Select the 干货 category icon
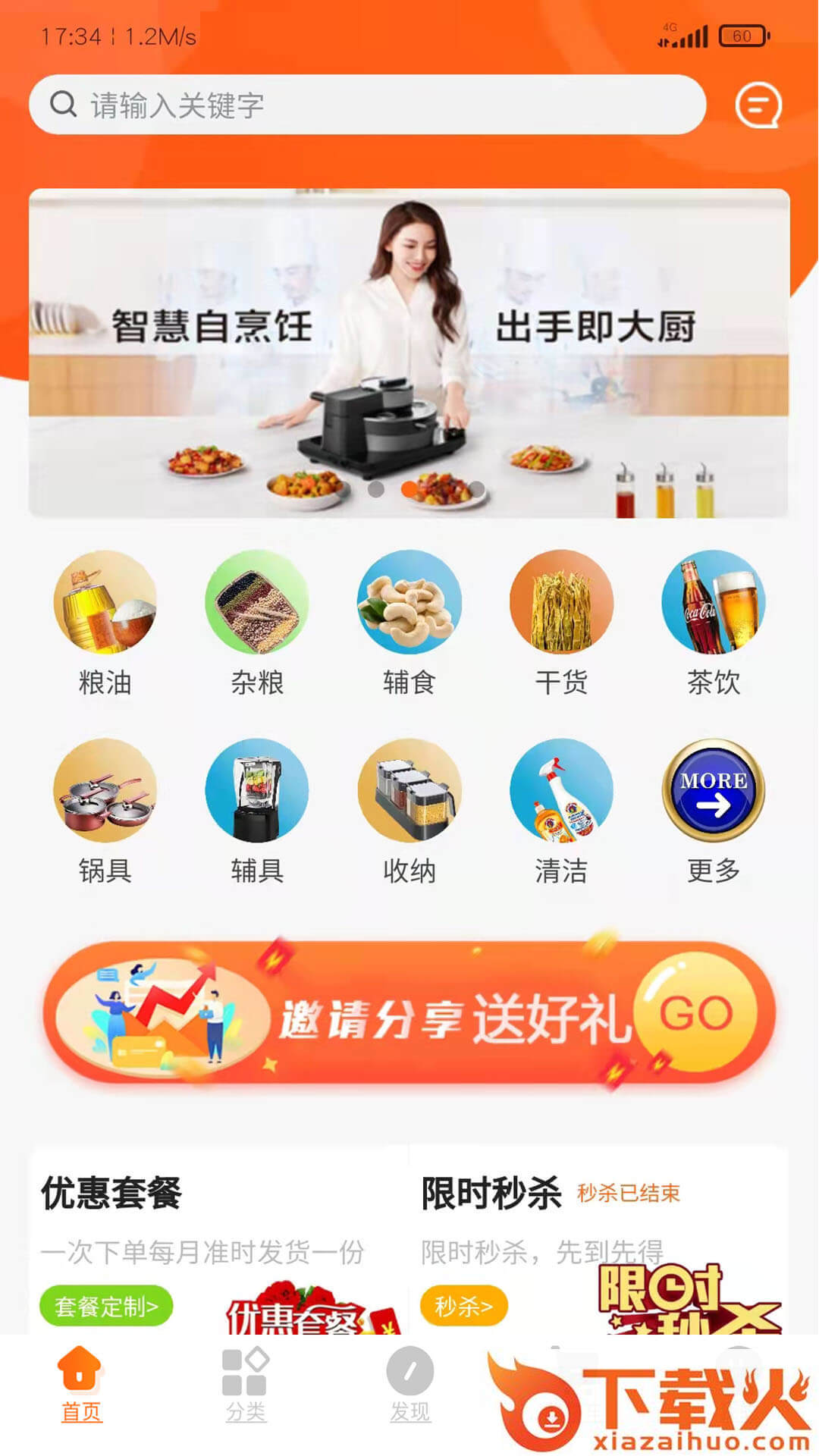 (x=561, y=603)
